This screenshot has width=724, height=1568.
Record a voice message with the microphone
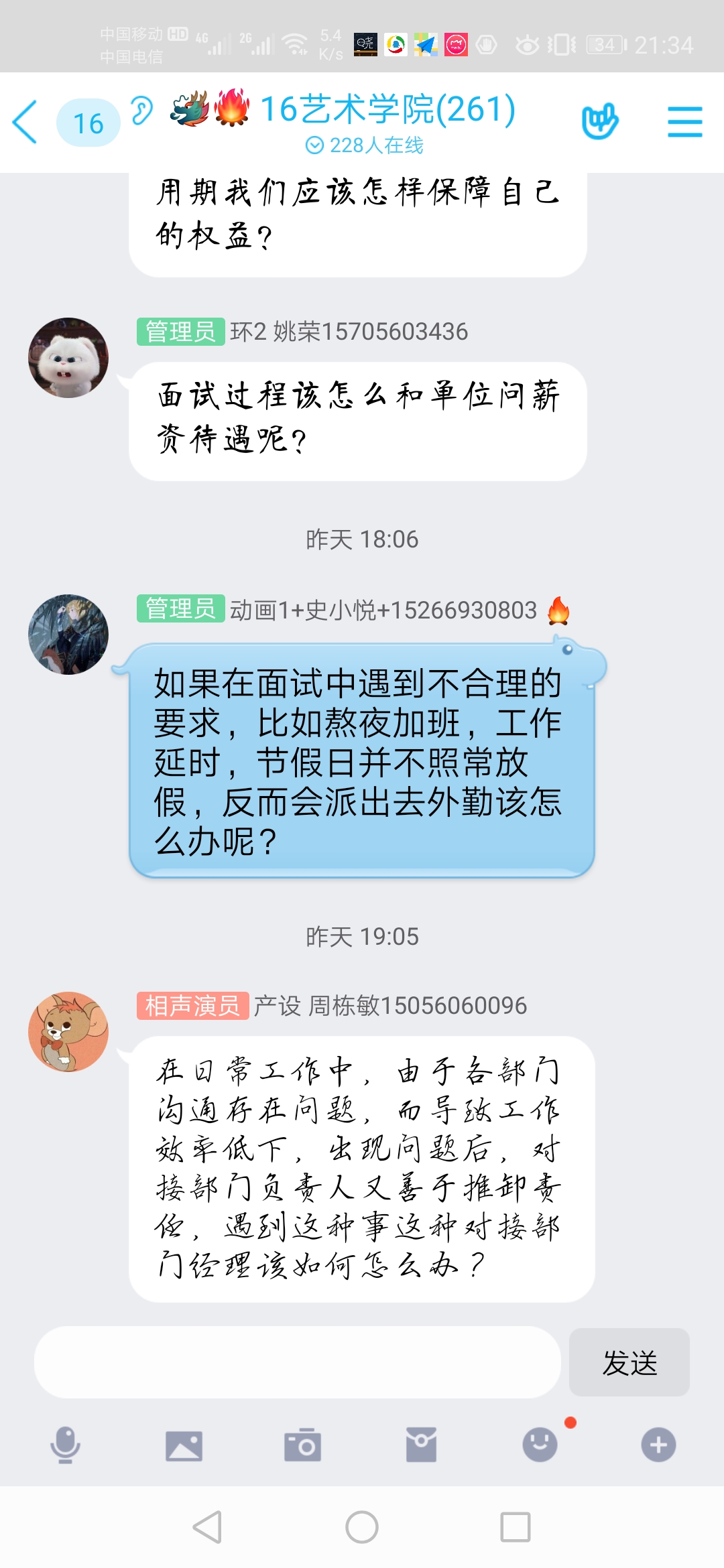(x=65, y=1445)
